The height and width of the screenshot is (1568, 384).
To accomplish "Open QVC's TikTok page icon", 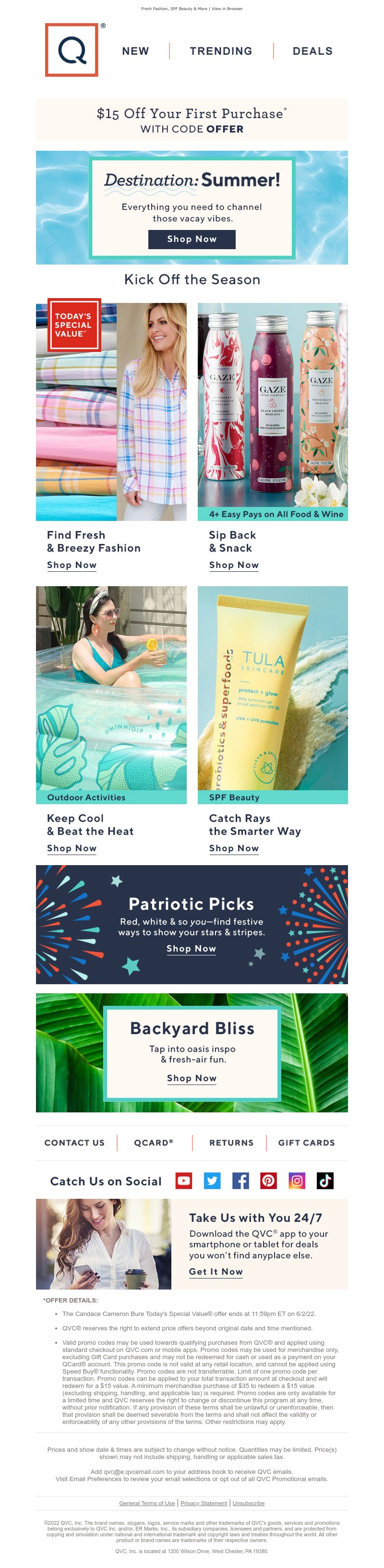I will [325, 1181].
